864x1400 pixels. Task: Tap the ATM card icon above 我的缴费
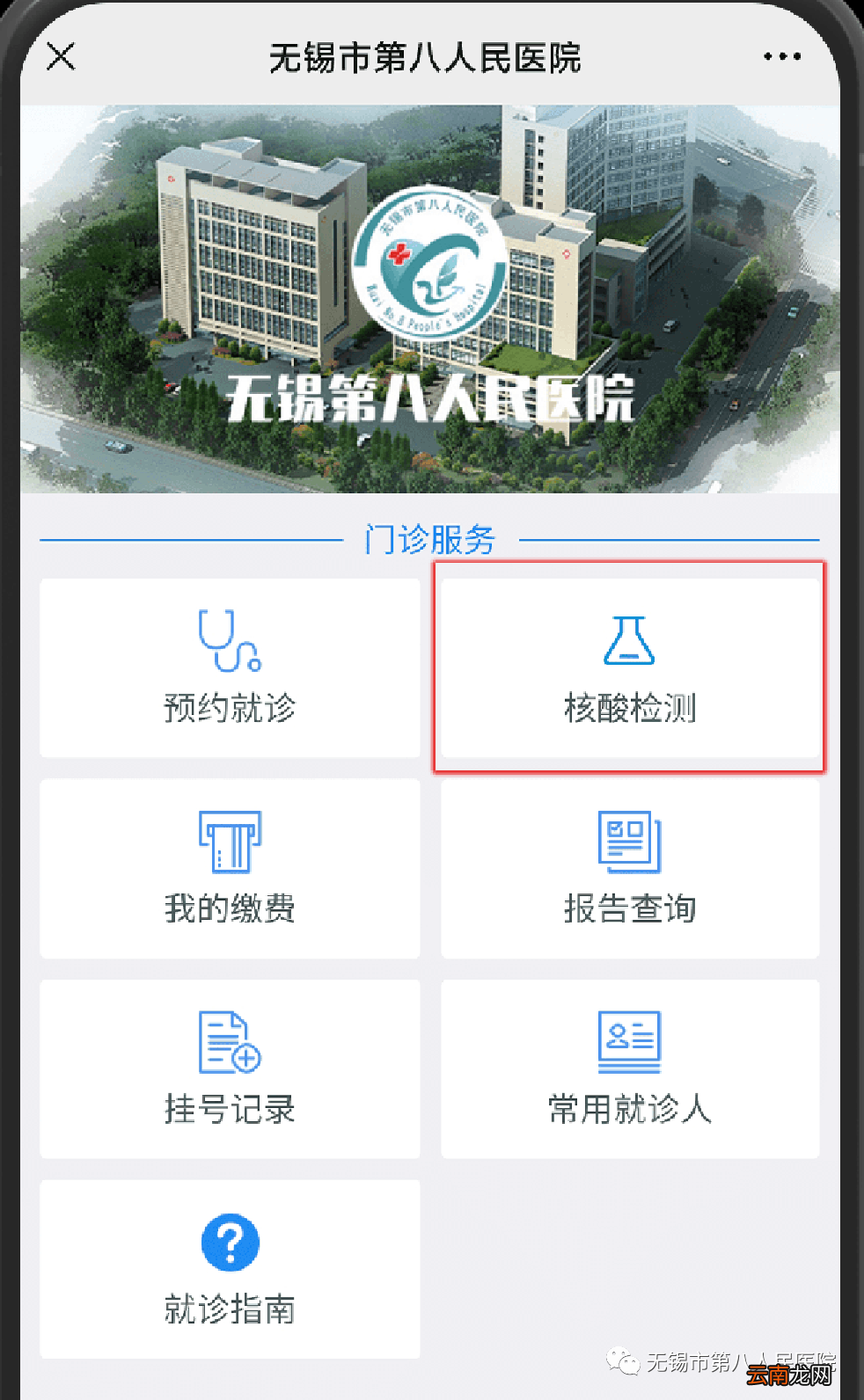tap(229, 841)
